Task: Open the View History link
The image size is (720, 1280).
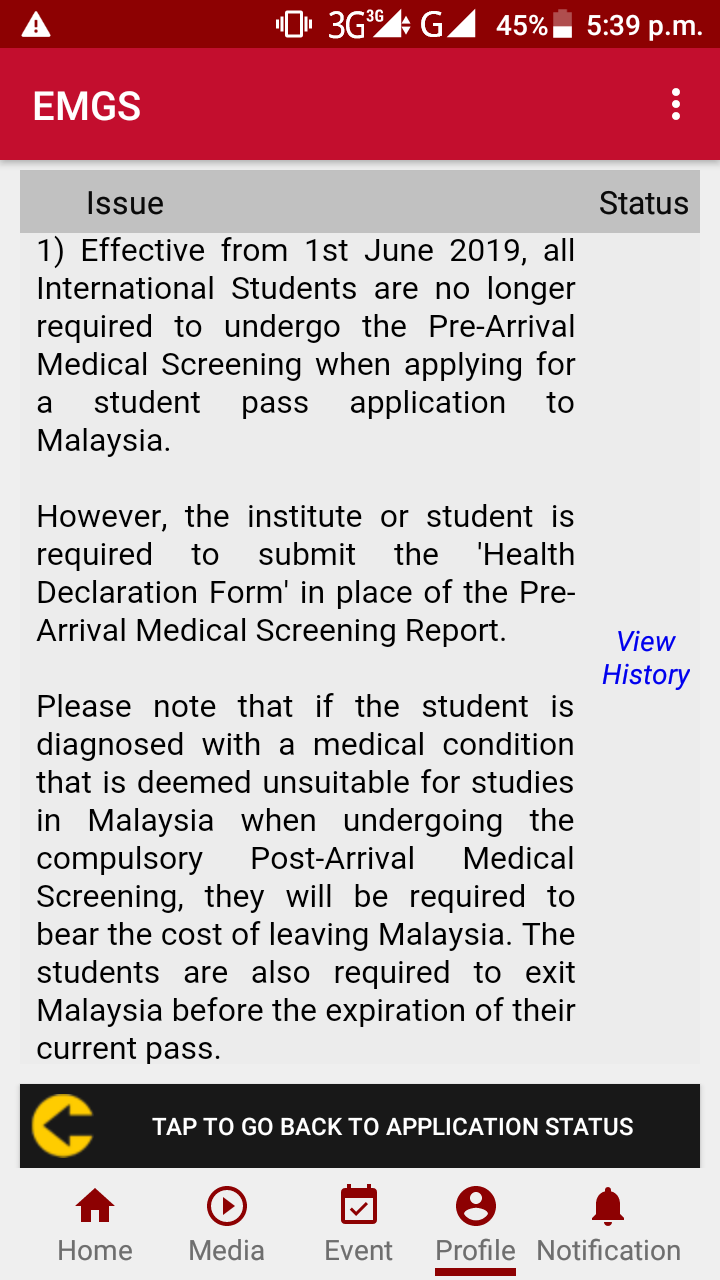Action: coord(646,658)
